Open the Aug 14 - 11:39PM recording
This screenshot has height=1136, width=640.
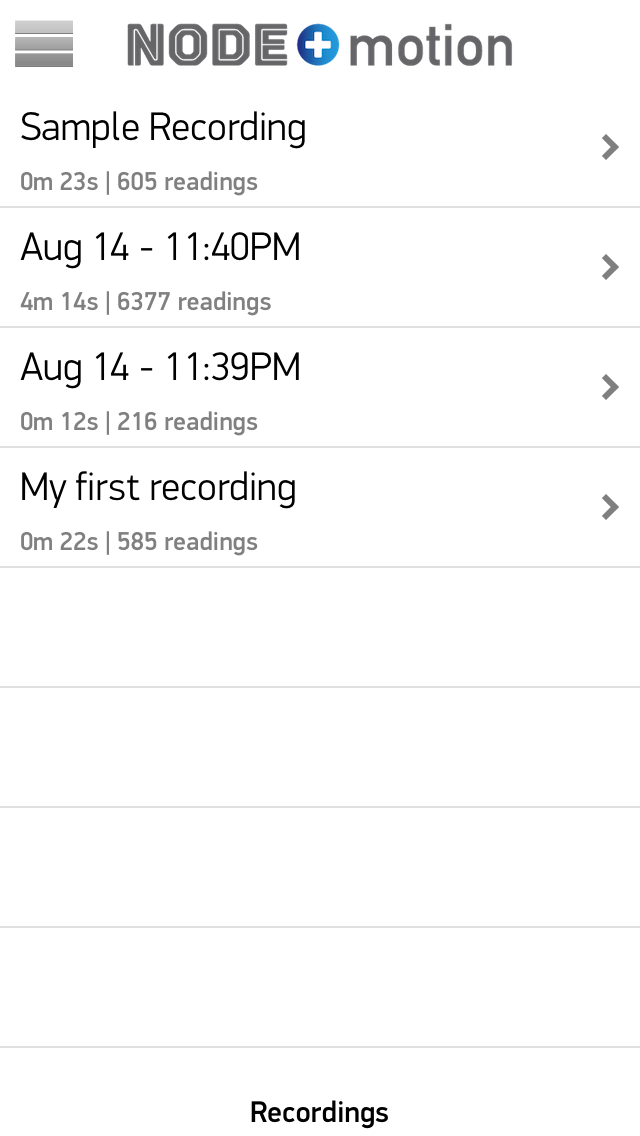coord(320,388)
